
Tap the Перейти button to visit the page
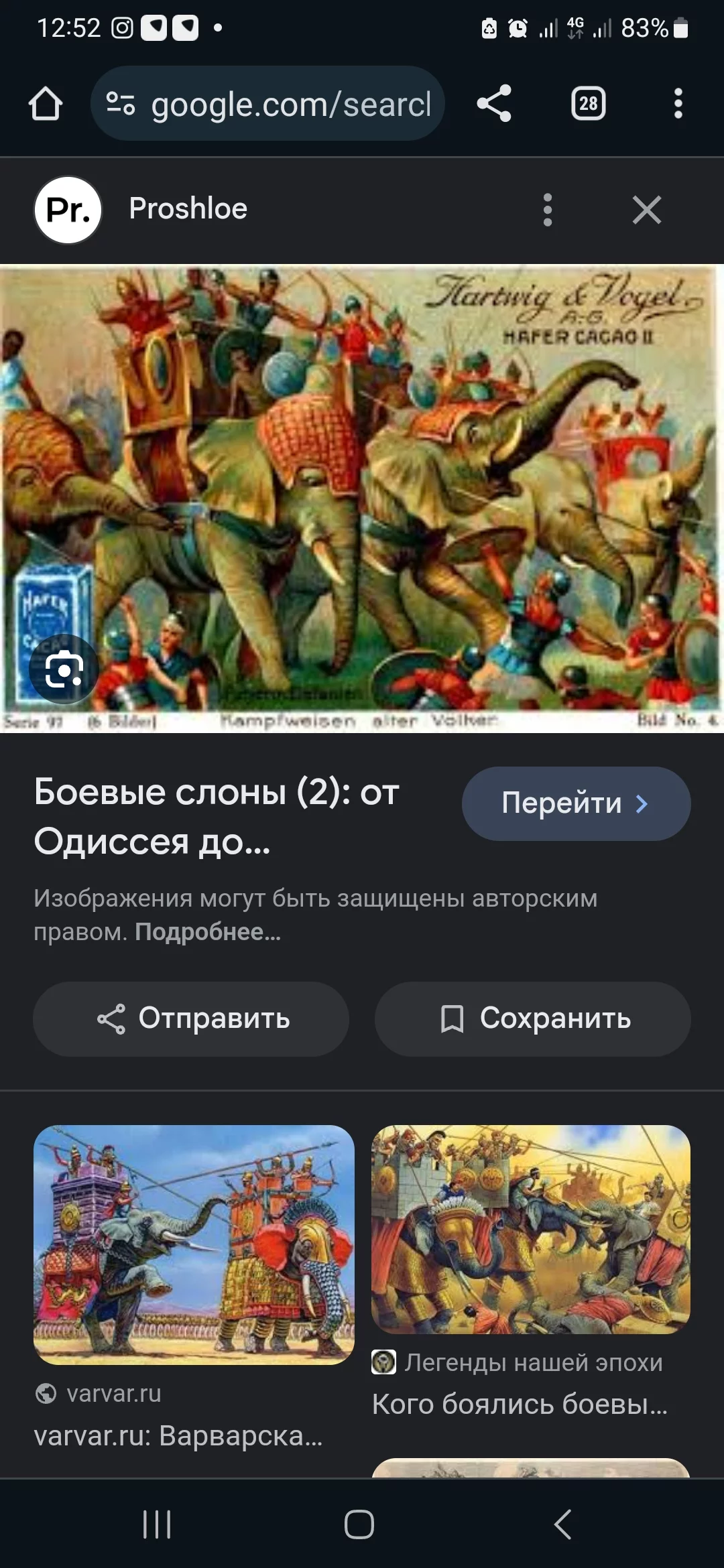coord(576,803)
